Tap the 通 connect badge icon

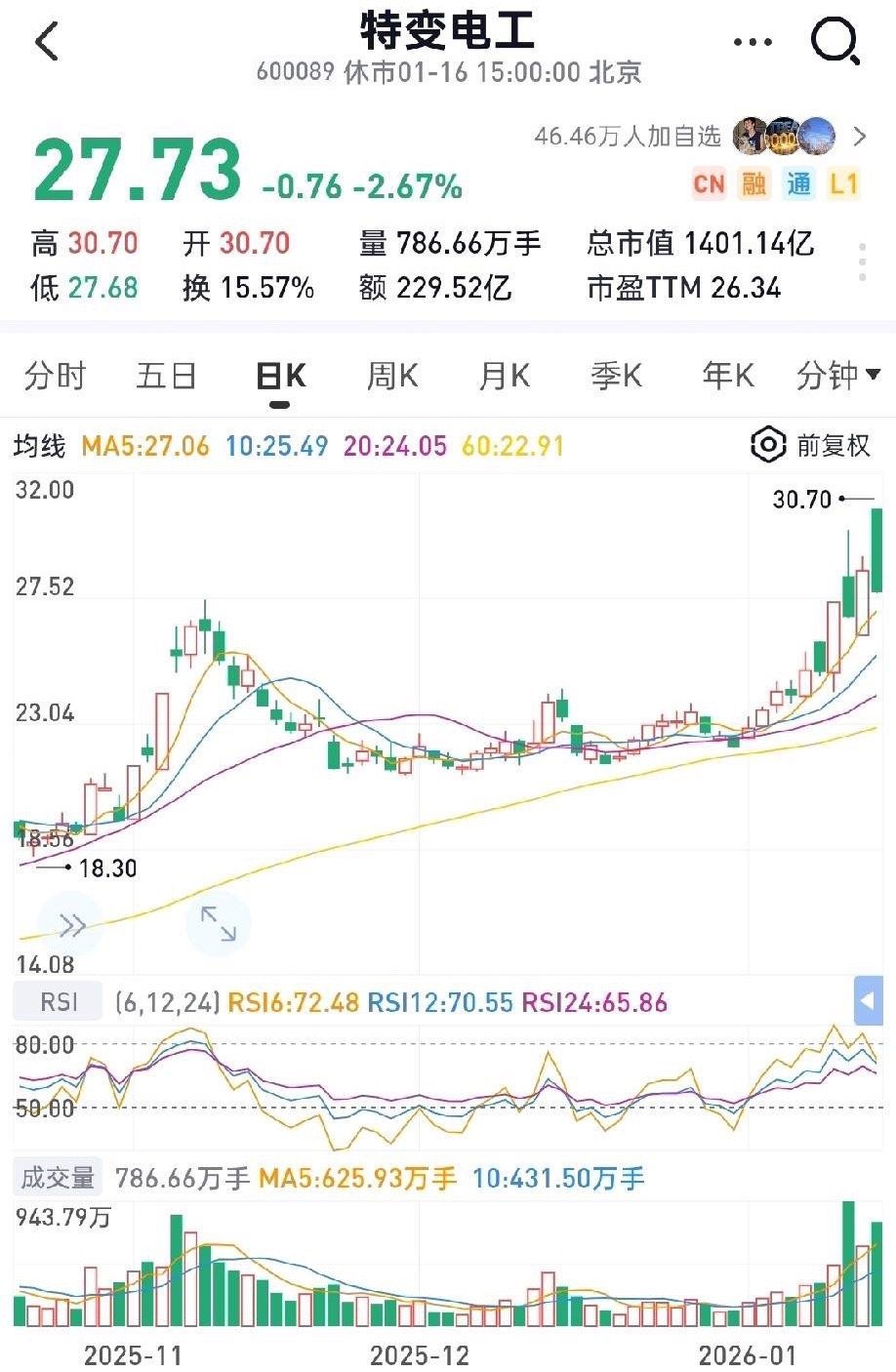coord(797,184)
